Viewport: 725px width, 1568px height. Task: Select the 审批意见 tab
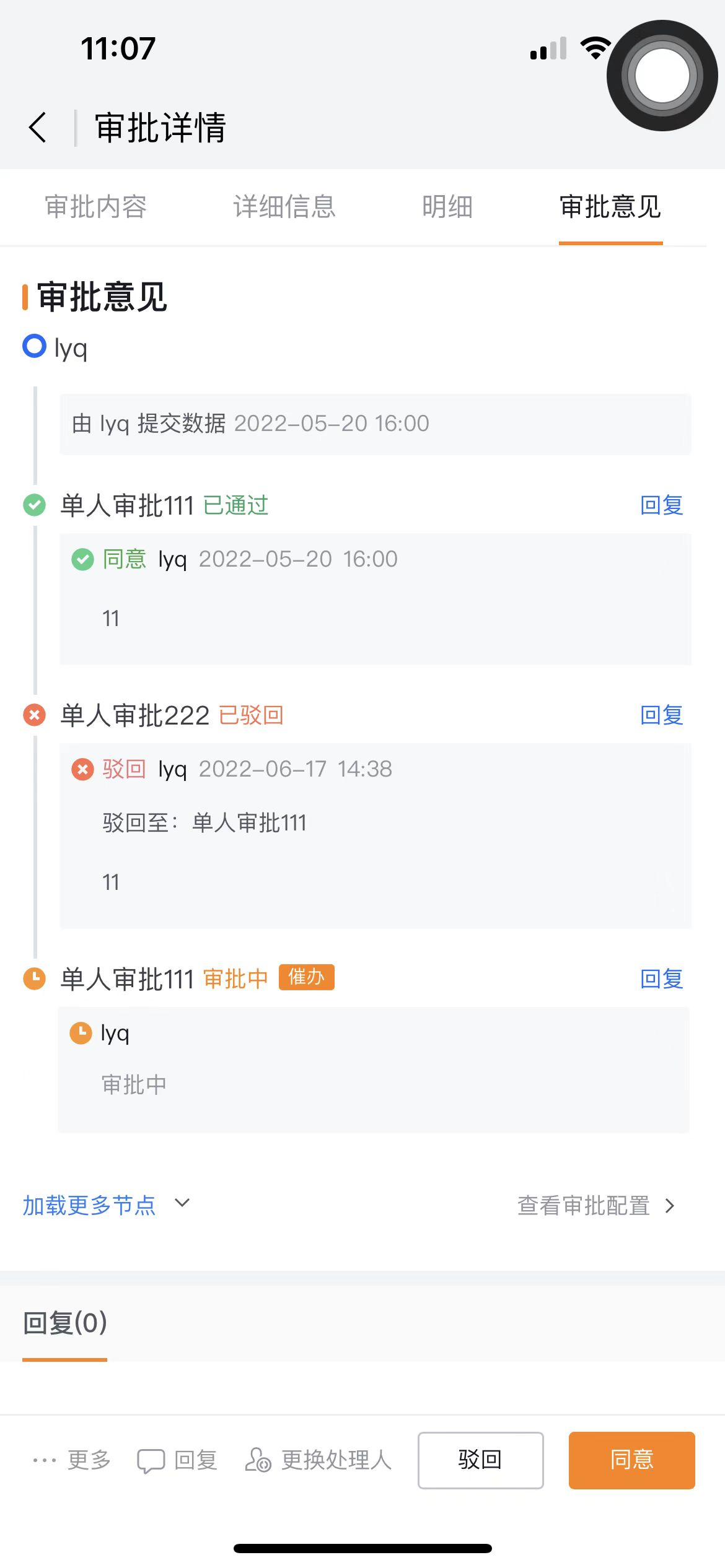610,207
